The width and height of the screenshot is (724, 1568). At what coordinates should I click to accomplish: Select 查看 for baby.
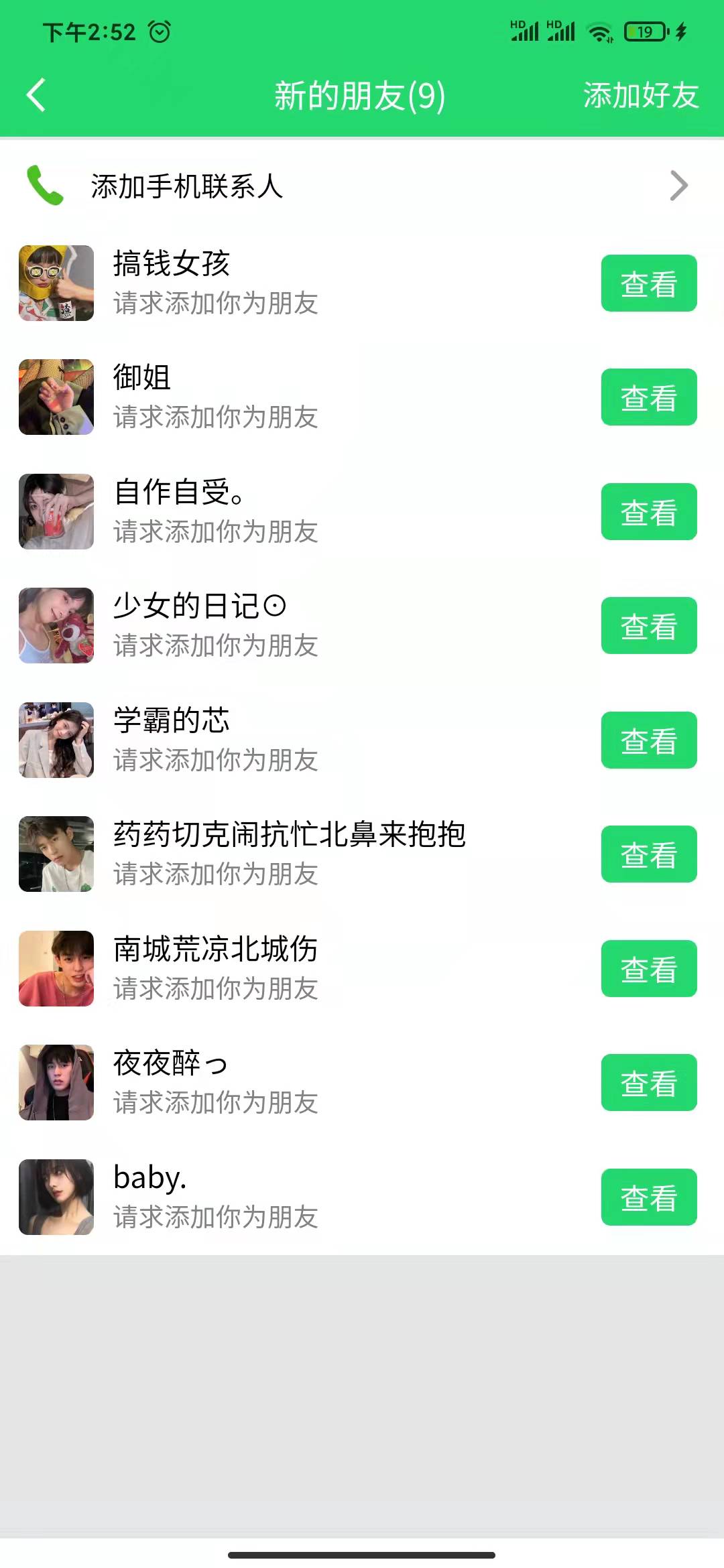pos(648,1197)
